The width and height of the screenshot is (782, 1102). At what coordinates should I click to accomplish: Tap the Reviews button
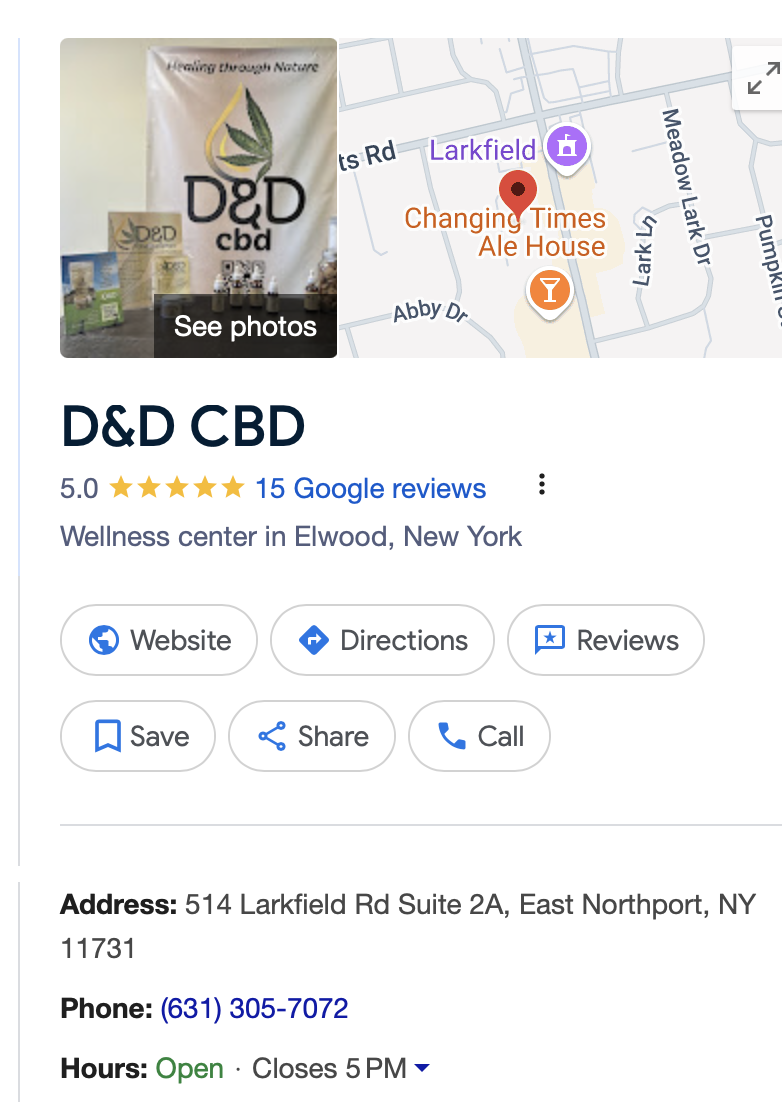[605, 640]
